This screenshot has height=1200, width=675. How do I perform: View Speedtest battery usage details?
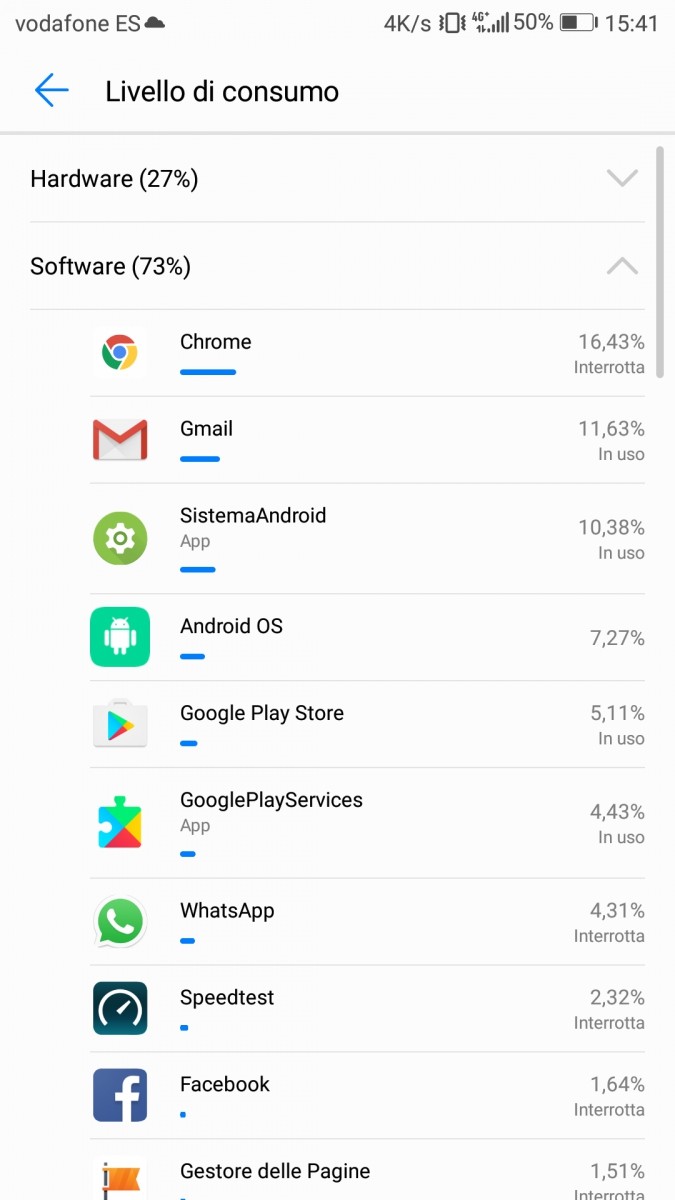tap(366, 1008)
